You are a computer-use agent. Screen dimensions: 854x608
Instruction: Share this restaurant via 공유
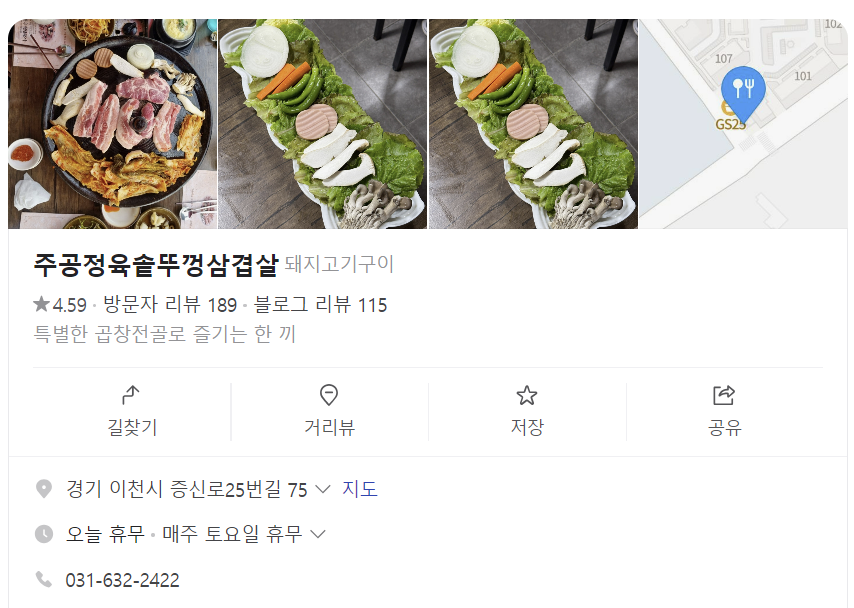click(x=724, y=411)
